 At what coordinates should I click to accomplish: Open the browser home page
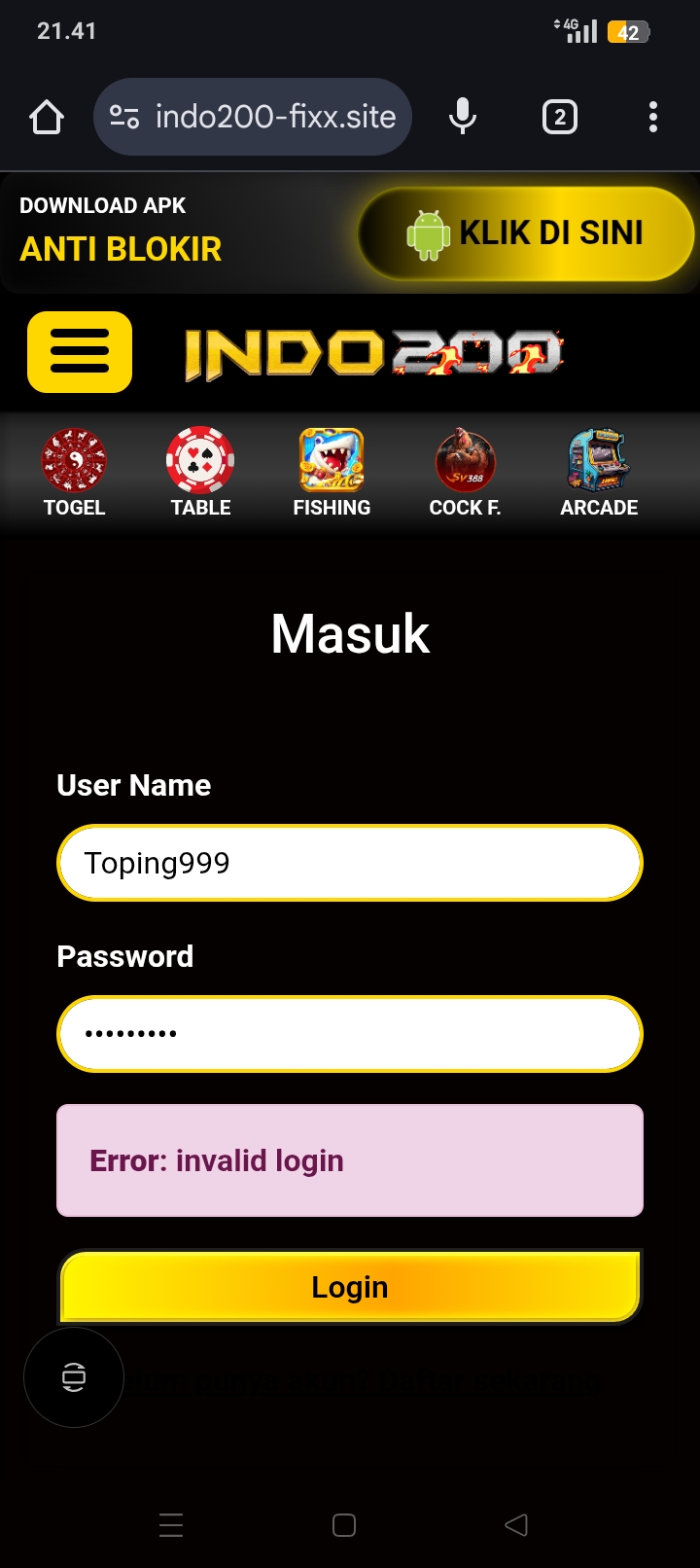[x=47, y=118]
